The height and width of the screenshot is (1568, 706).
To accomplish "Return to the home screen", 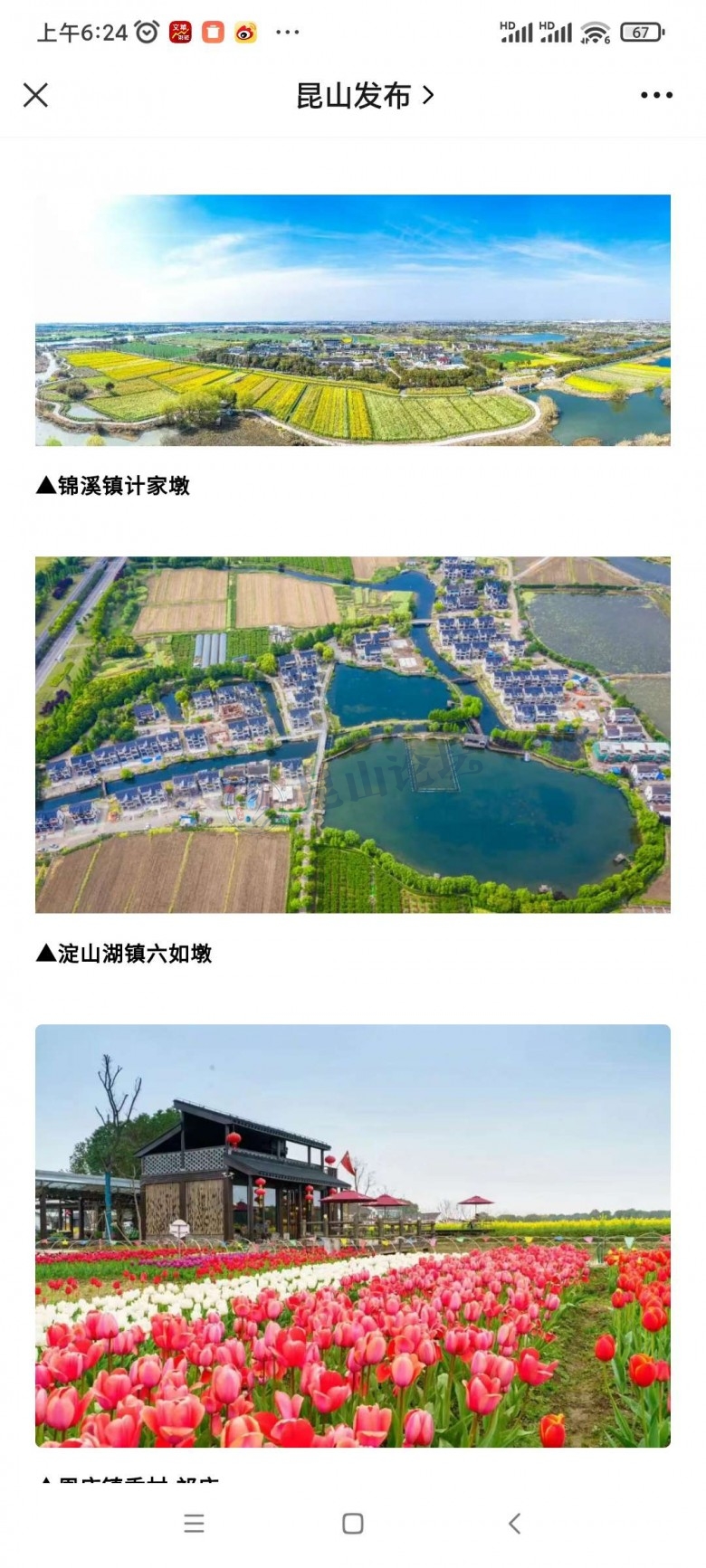I will pos(353,1524).
